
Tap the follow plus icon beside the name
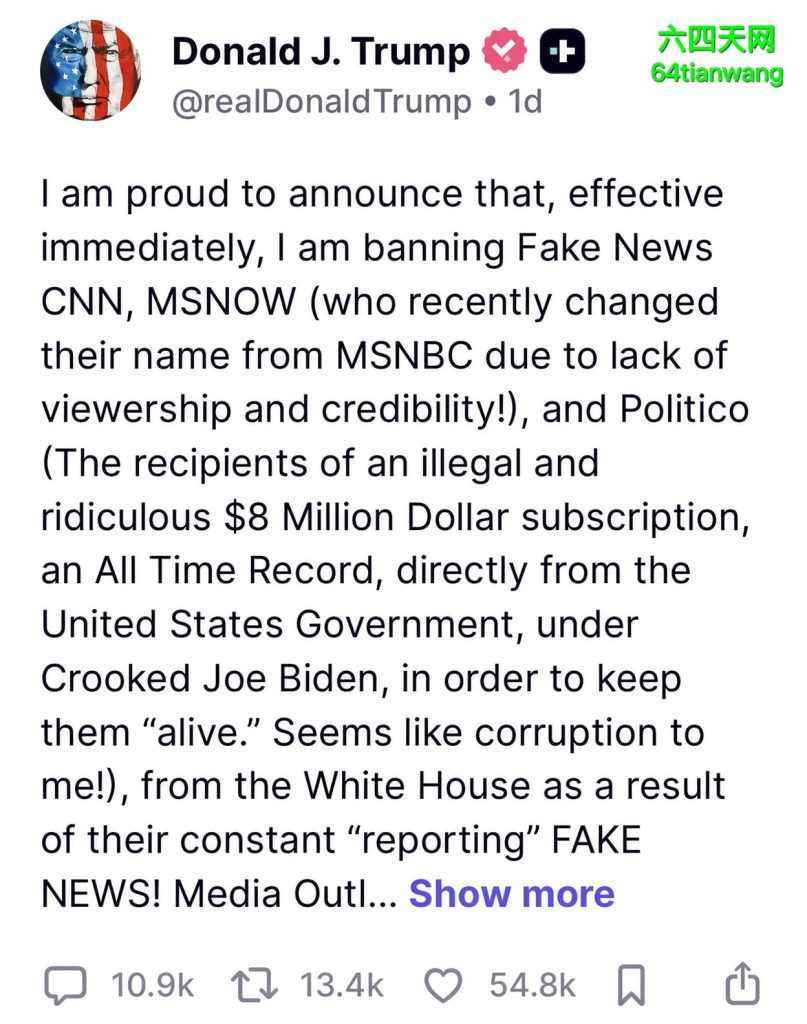click(562, 51)
